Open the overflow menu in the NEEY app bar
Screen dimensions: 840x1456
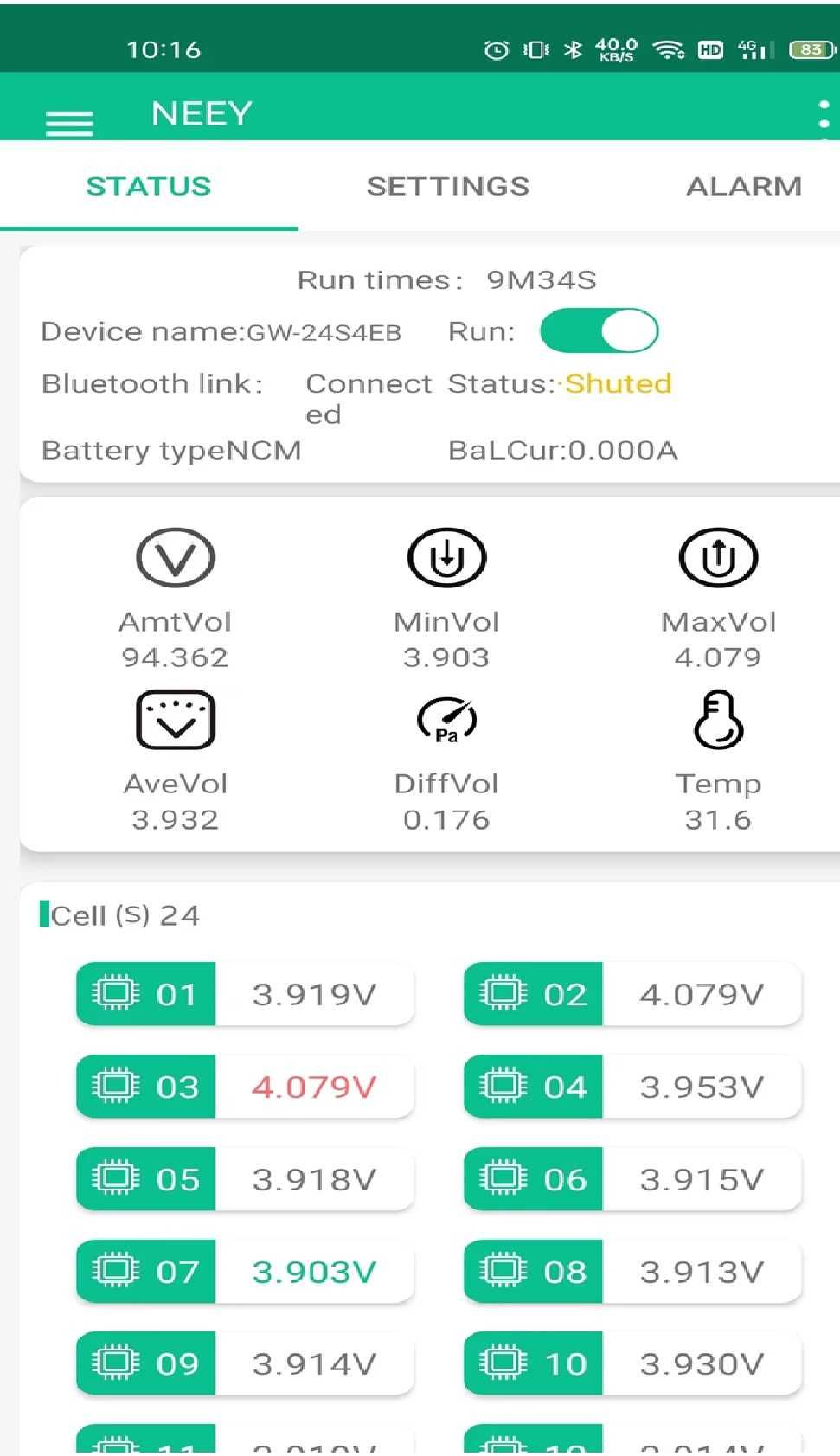823,115
